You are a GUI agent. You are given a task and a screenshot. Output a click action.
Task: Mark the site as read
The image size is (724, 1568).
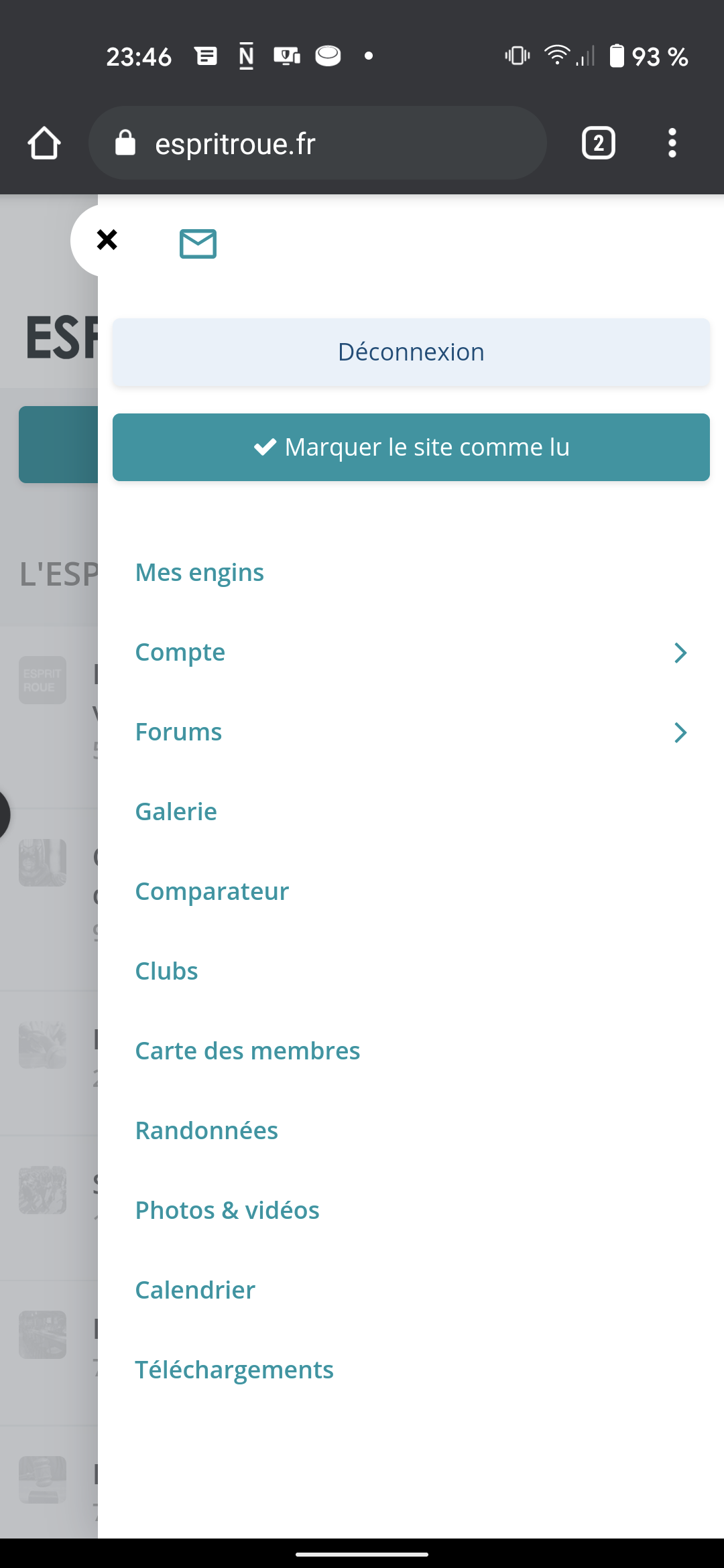tap(411, 447)
